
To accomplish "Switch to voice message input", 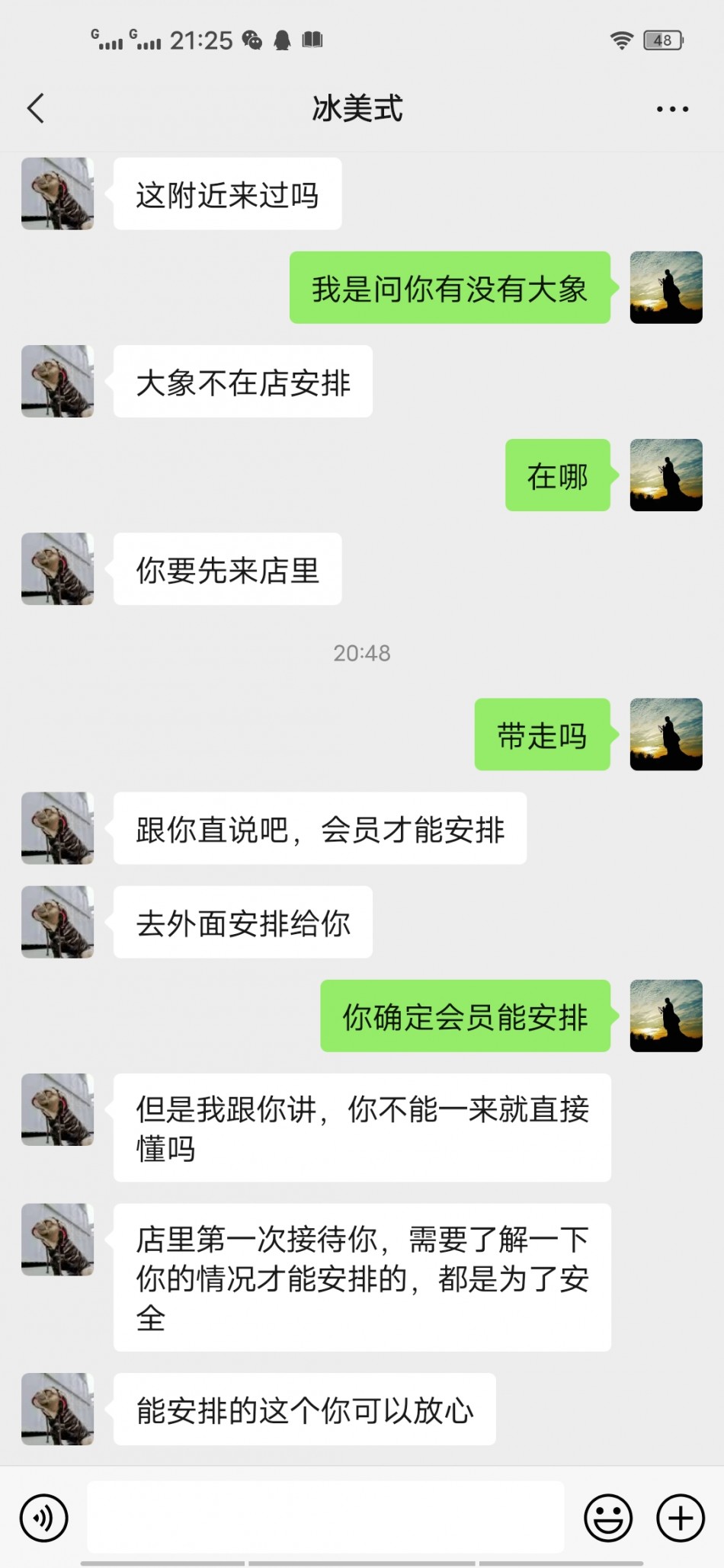I will click(x=44, y=1517).
